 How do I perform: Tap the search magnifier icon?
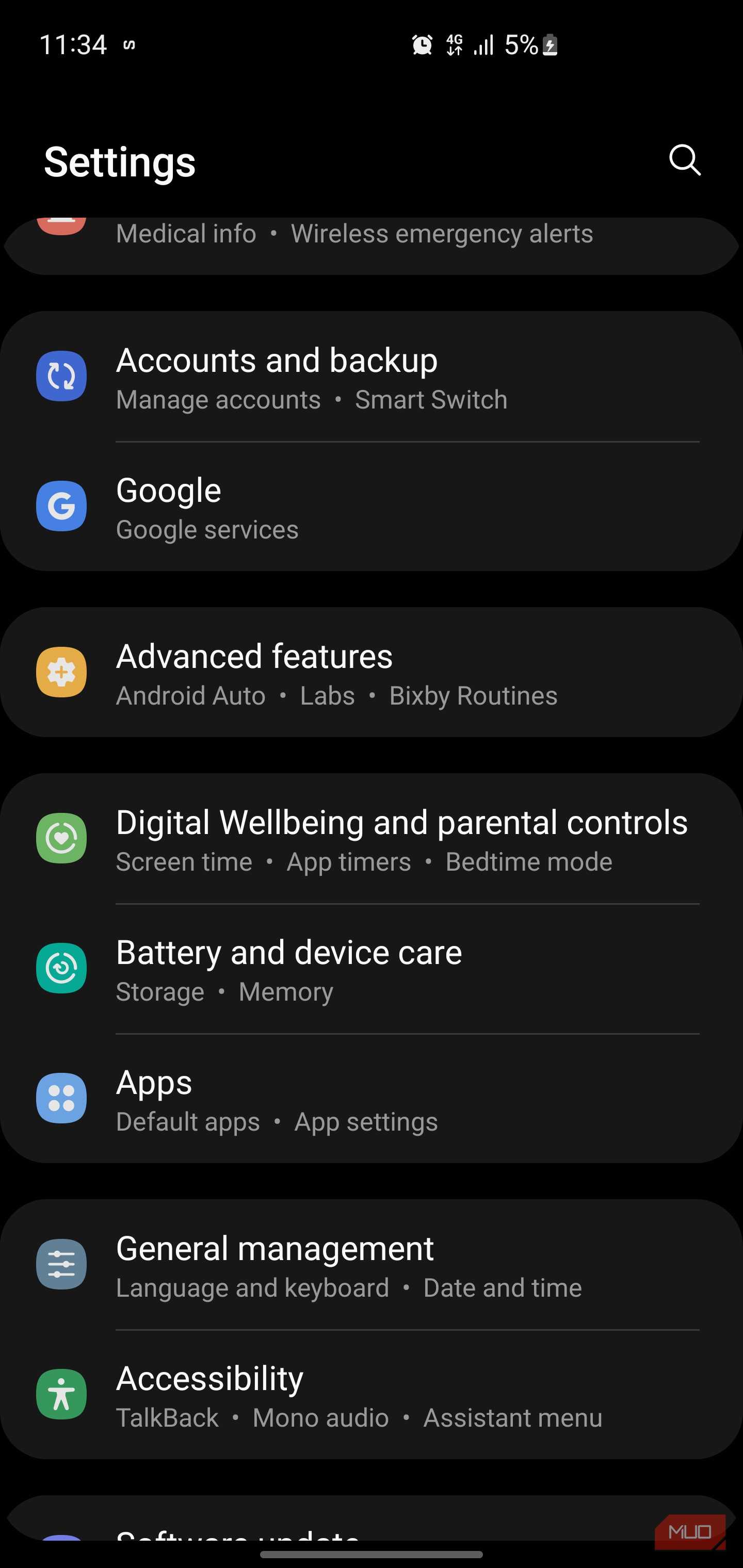(685, 161)
